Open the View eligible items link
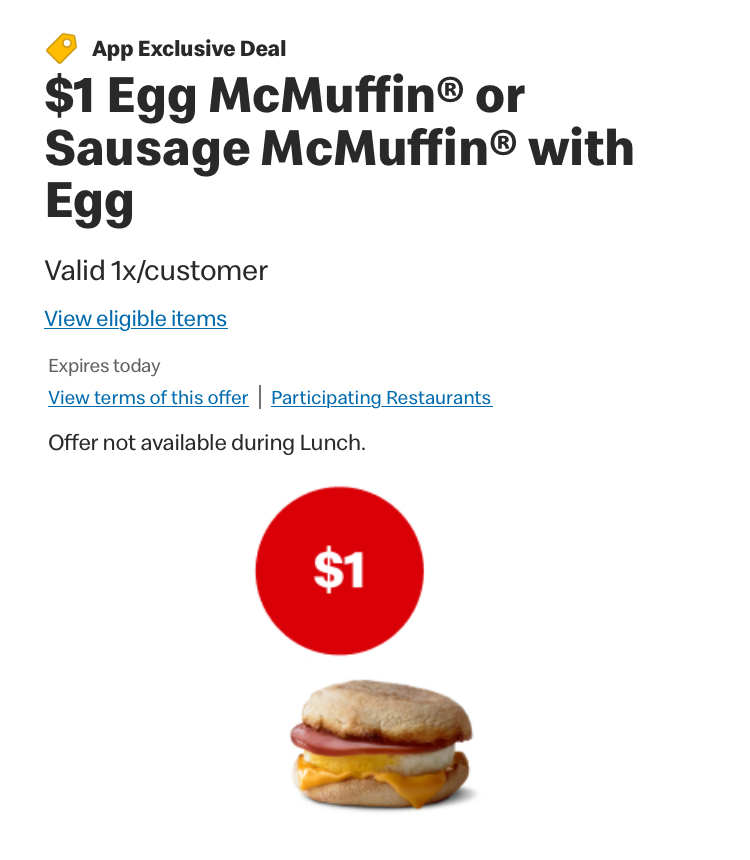Viewport: 750px width, 860px height. pos(136,319)
